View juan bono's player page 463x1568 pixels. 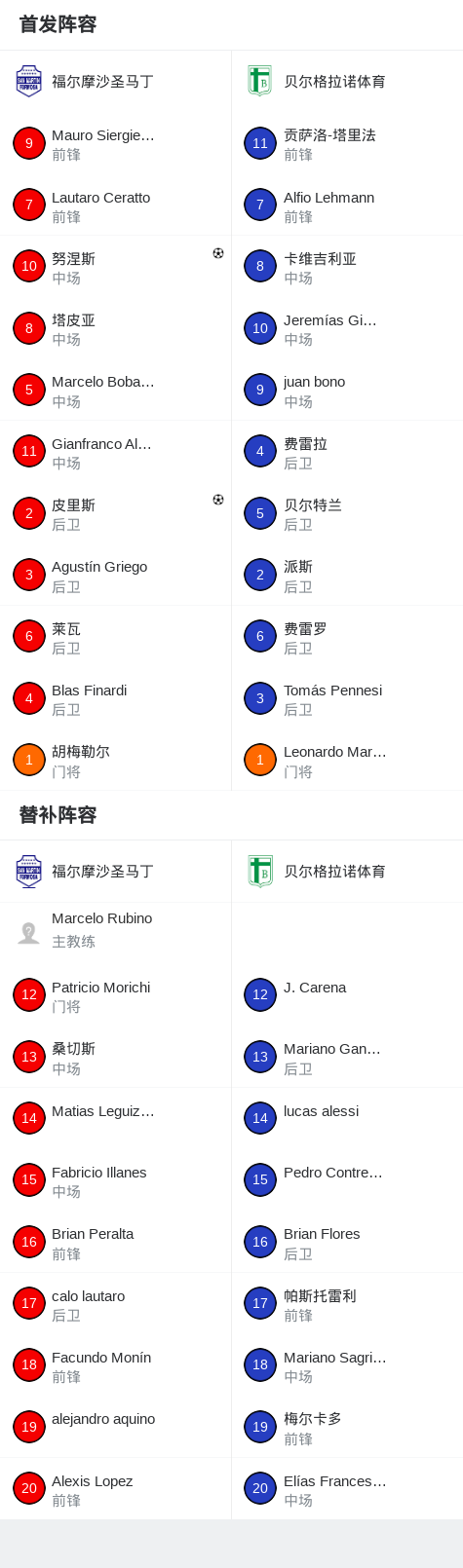tap(347, 391)
